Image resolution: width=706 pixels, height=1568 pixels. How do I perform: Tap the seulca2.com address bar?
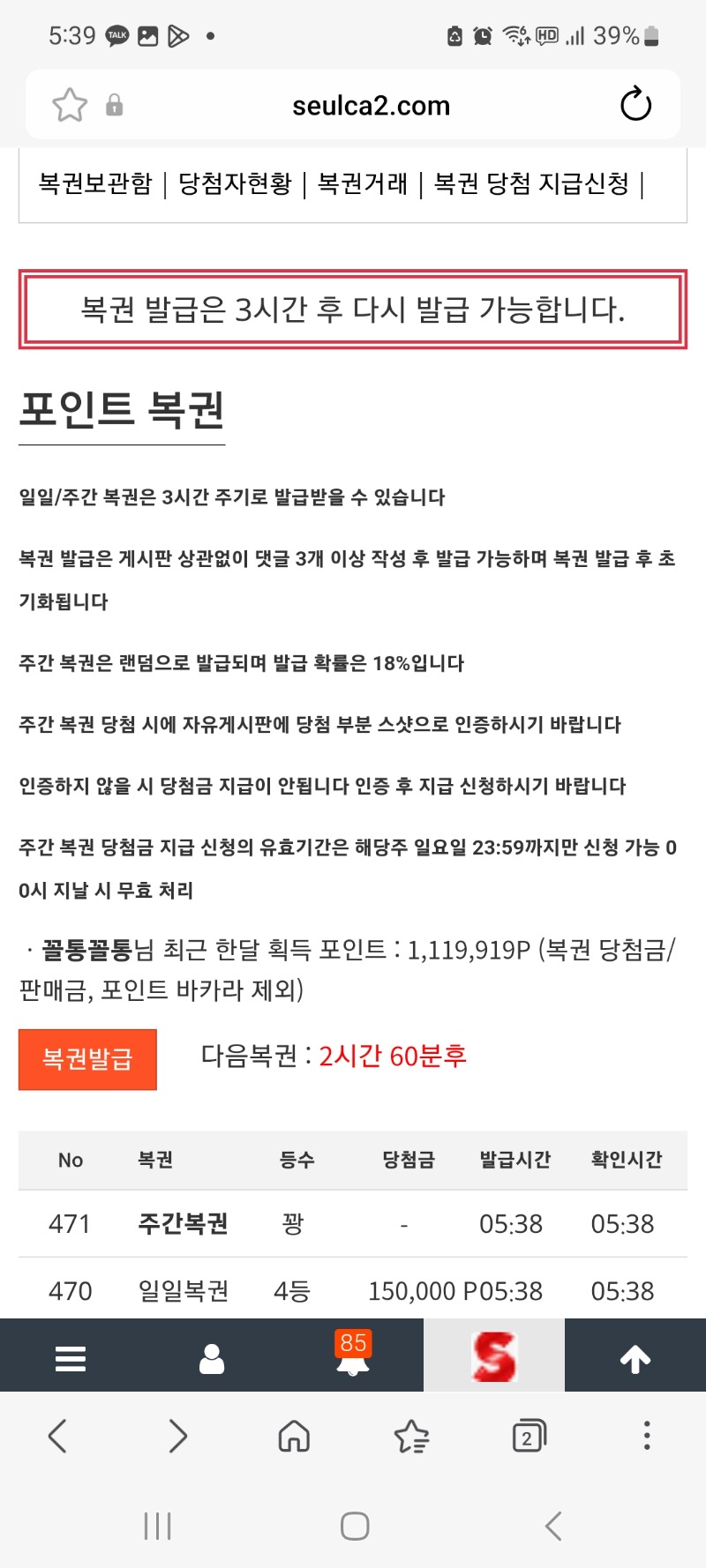pyautogui.click(x=371, y=106)
